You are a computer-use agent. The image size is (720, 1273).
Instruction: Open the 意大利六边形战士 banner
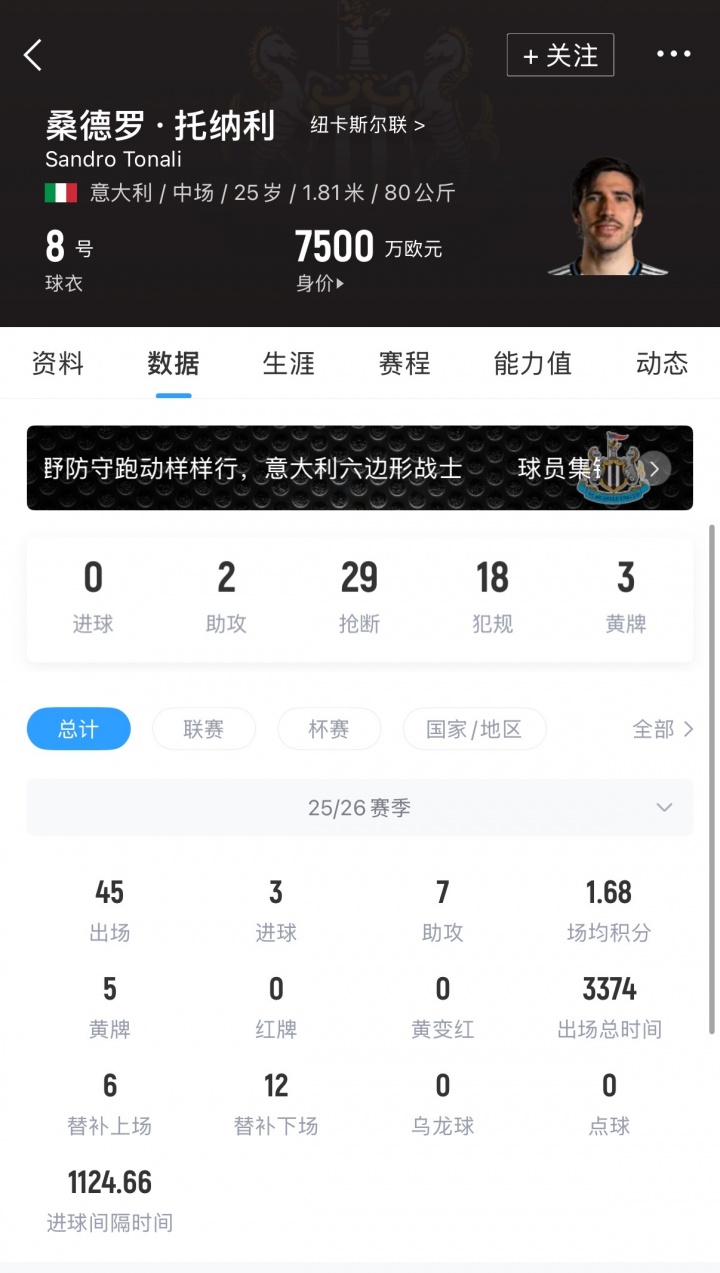point(359,468)
